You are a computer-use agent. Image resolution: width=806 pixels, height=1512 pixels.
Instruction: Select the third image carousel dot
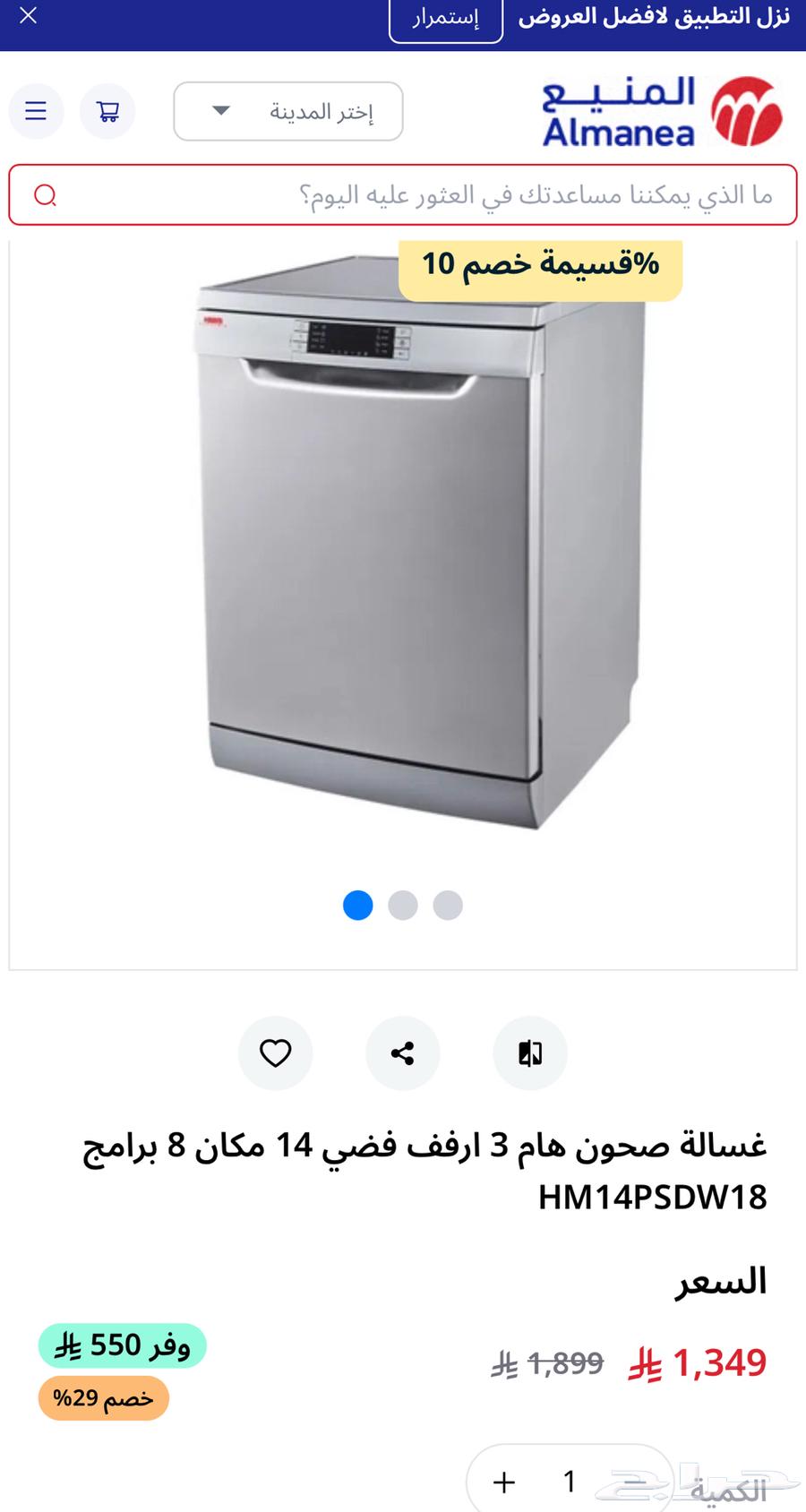click(449, 906)
